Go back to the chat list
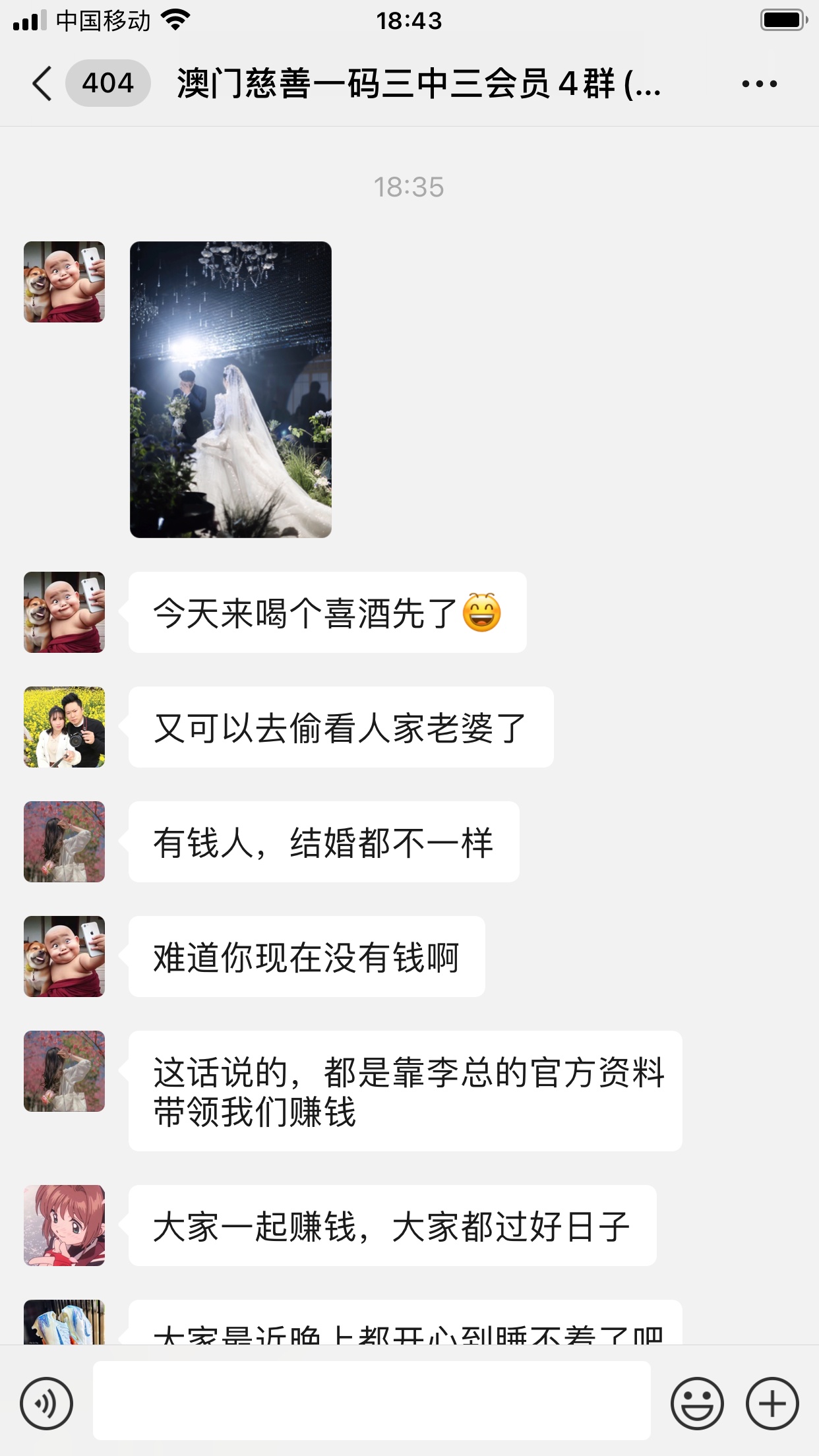Screen dimensions: 819x1456 coord(42,84)
